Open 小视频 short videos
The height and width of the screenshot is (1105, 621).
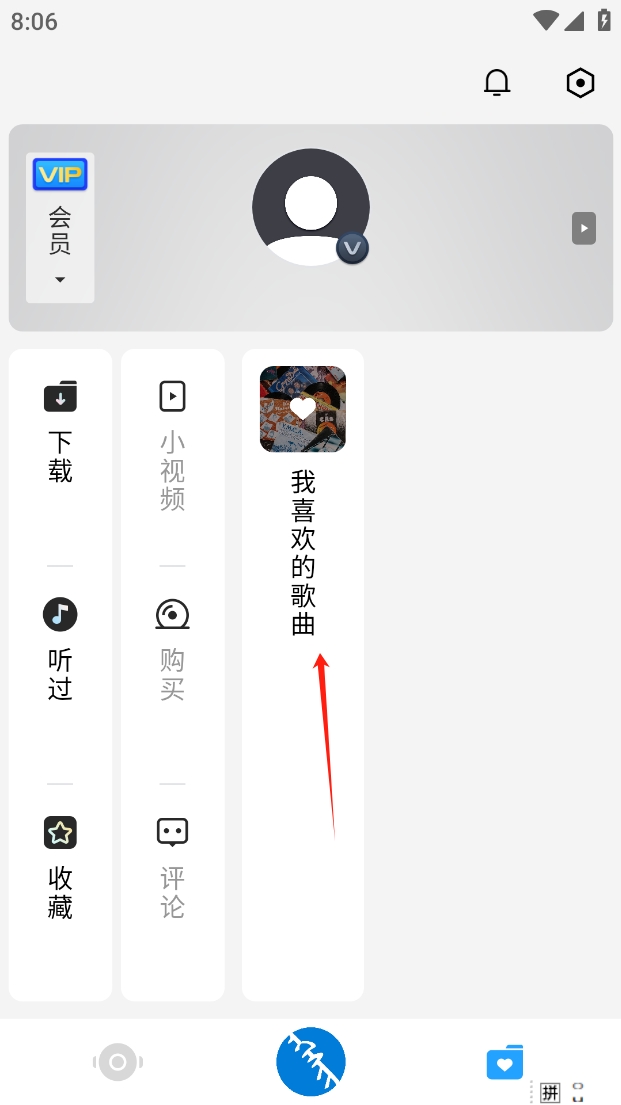pyautogui.click(x=172, y=445)
